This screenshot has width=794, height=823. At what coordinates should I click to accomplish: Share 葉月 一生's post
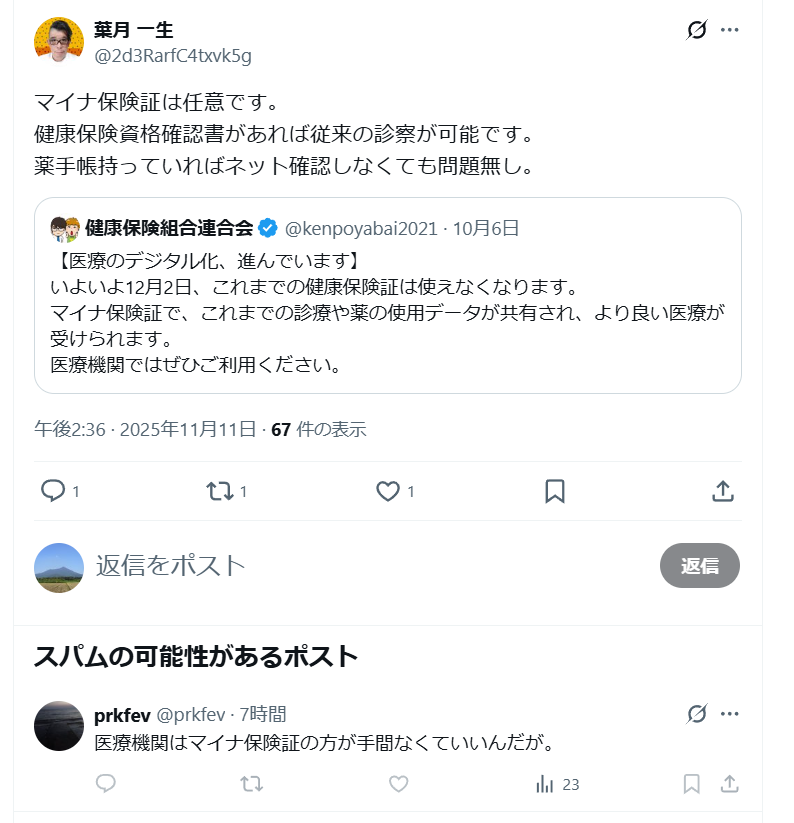[x=723, y=491]
